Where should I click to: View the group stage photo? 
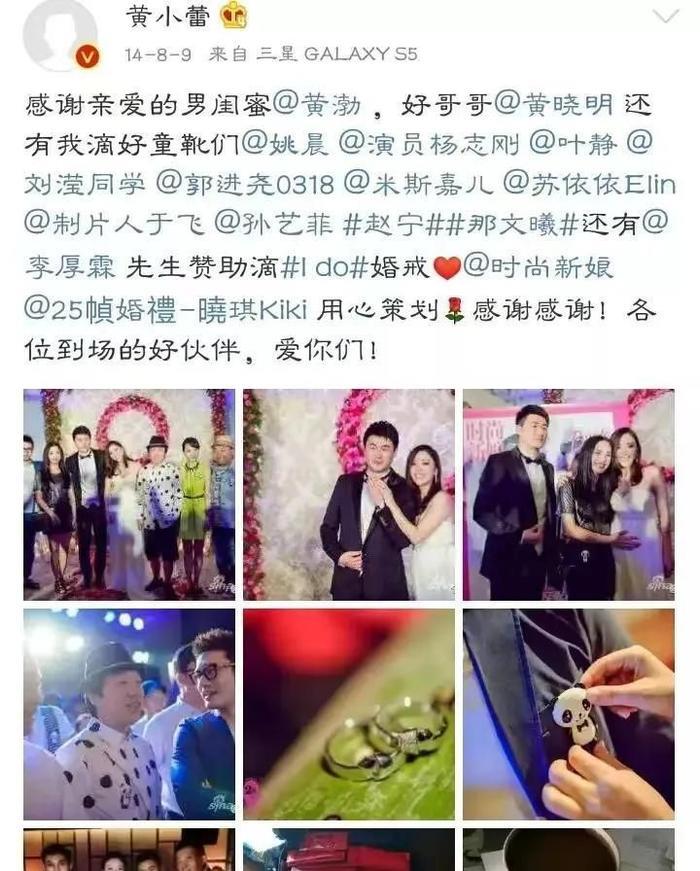[x=129, y=494]
